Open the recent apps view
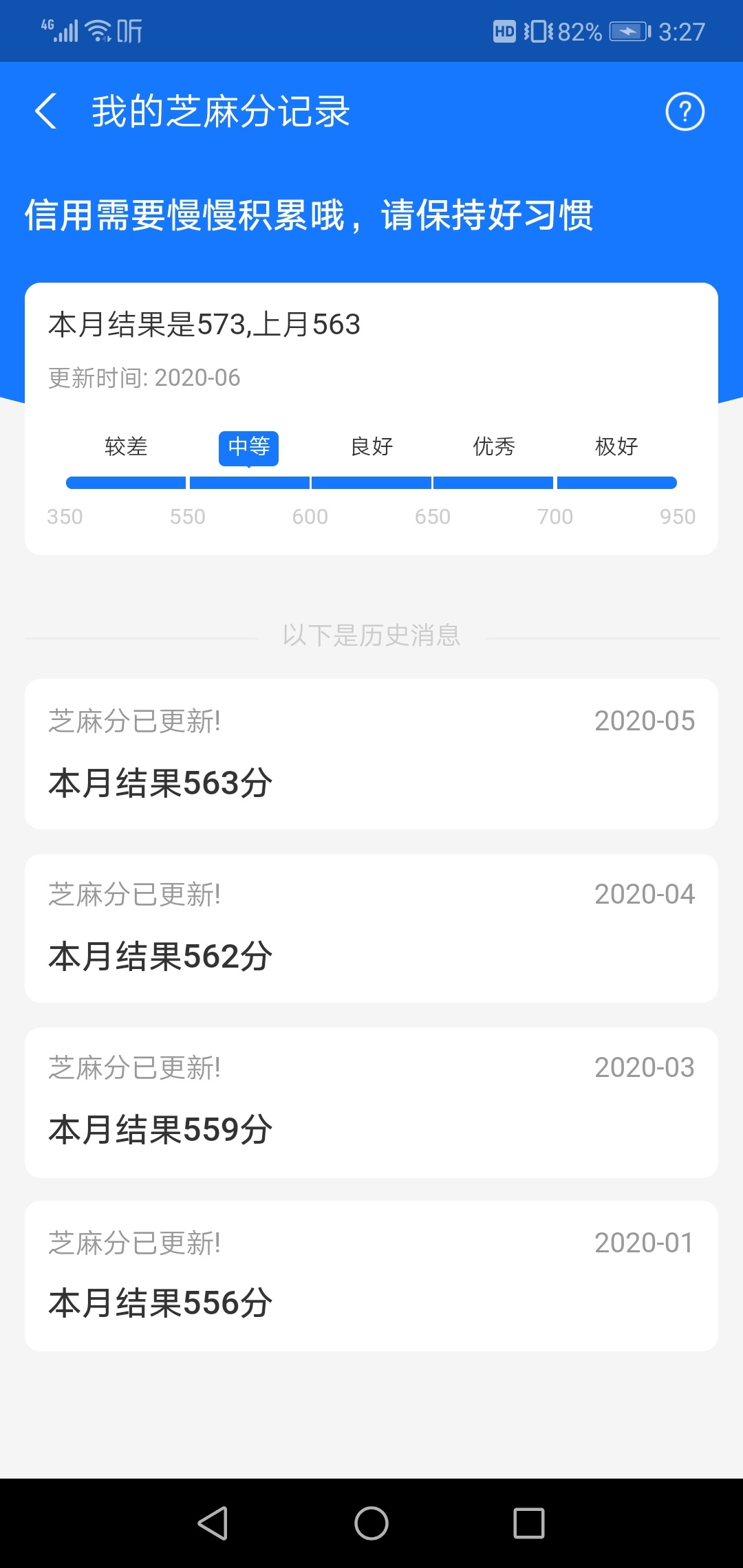 click(x=529, y=1523)
